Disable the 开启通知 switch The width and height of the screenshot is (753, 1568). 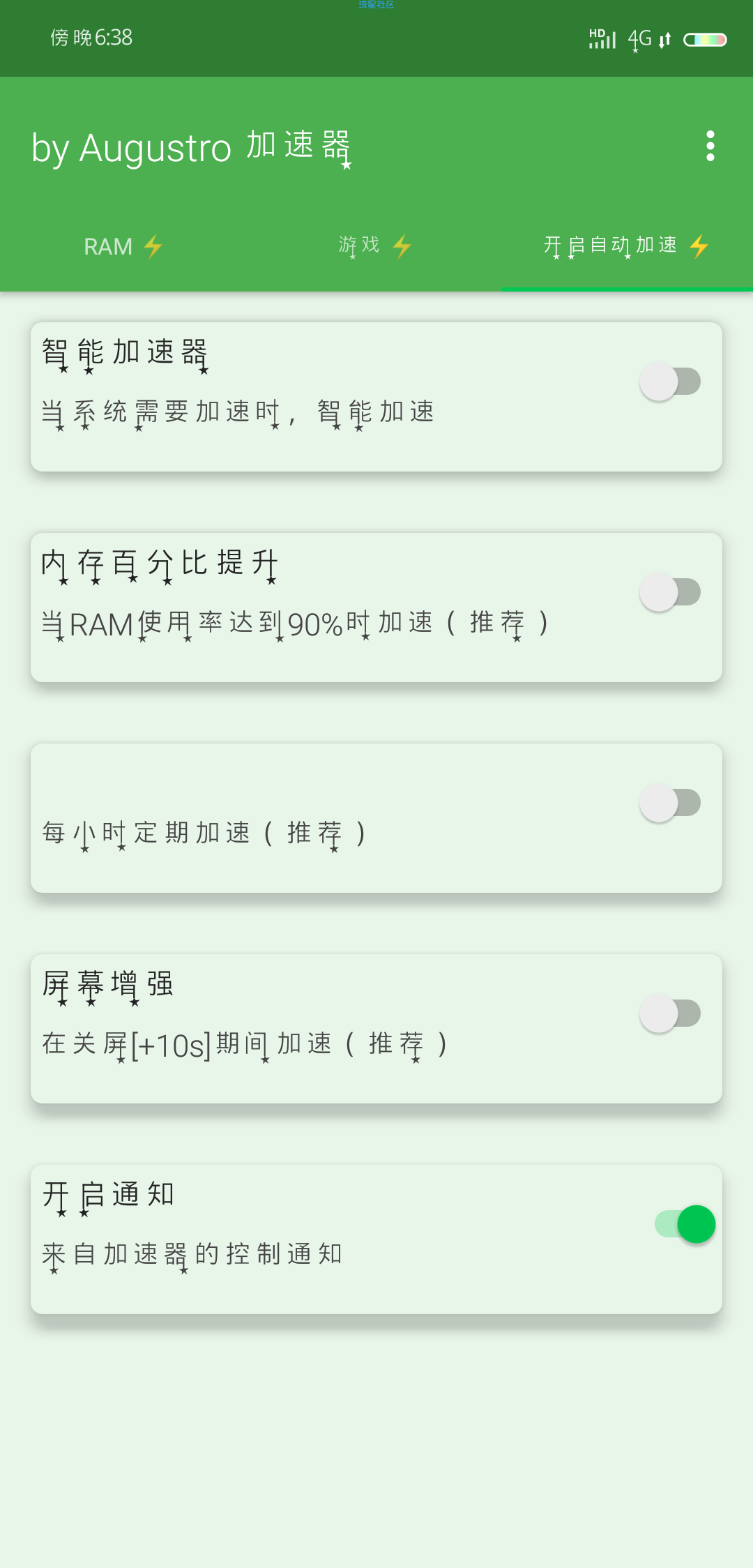coord(685,1224)
